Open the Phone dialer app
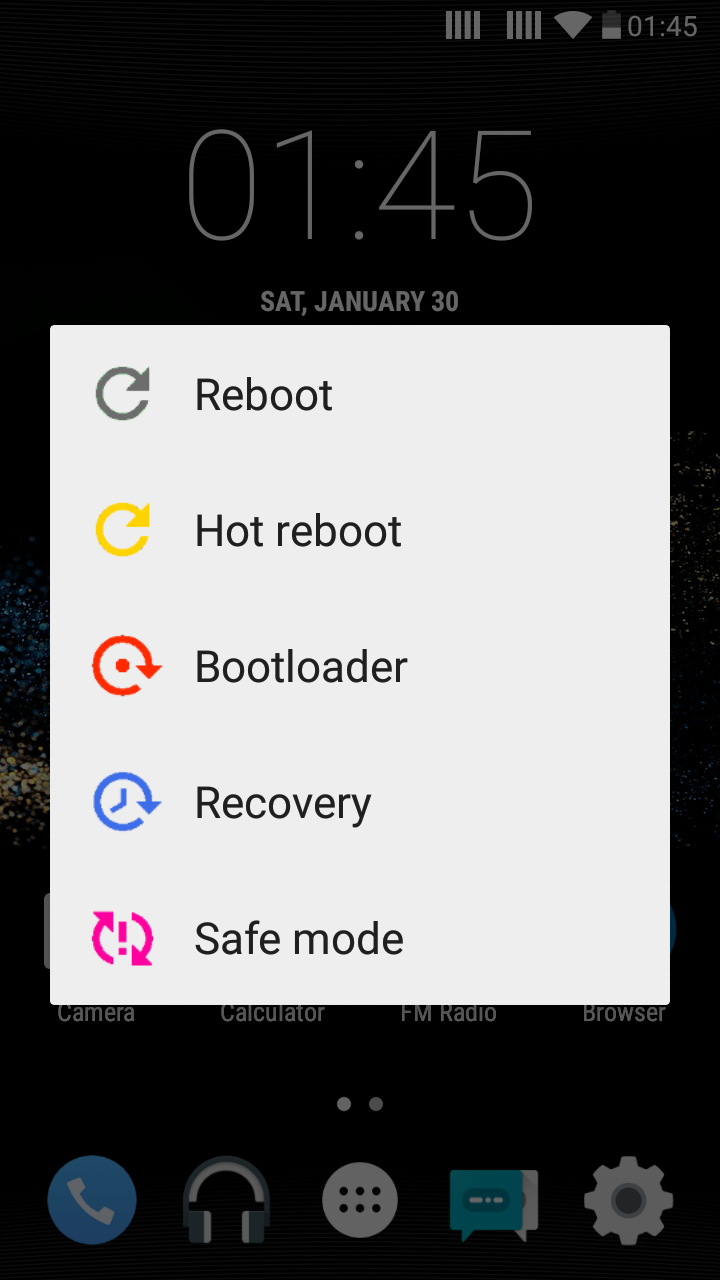Screen dimensions: 720x1280 (x=92, y=1200)
